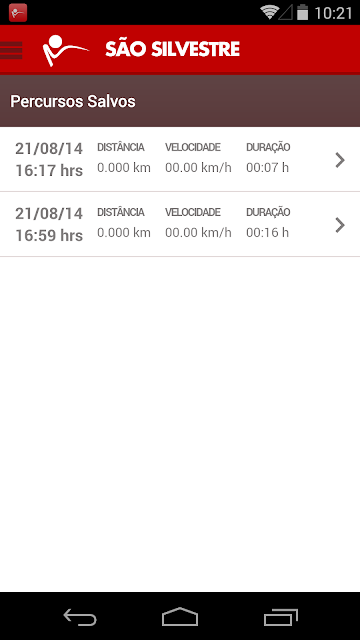360x640 pixels.
Task: Go to the Android home screen
Action: coord(180,617)
